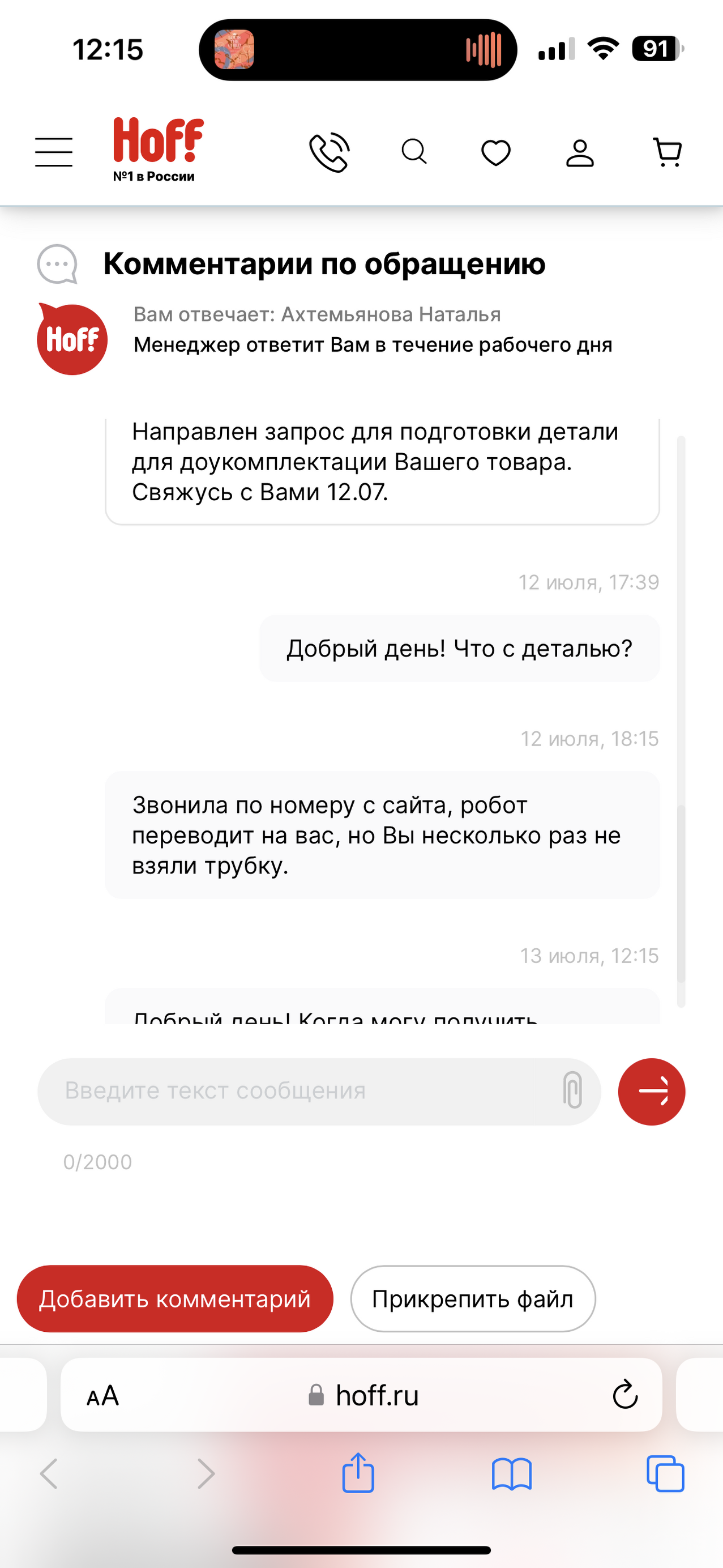Image resolution: width=723 pixels, height=1568 pixels.
Task: Open Safari bookmarks
Action: 512,1473
